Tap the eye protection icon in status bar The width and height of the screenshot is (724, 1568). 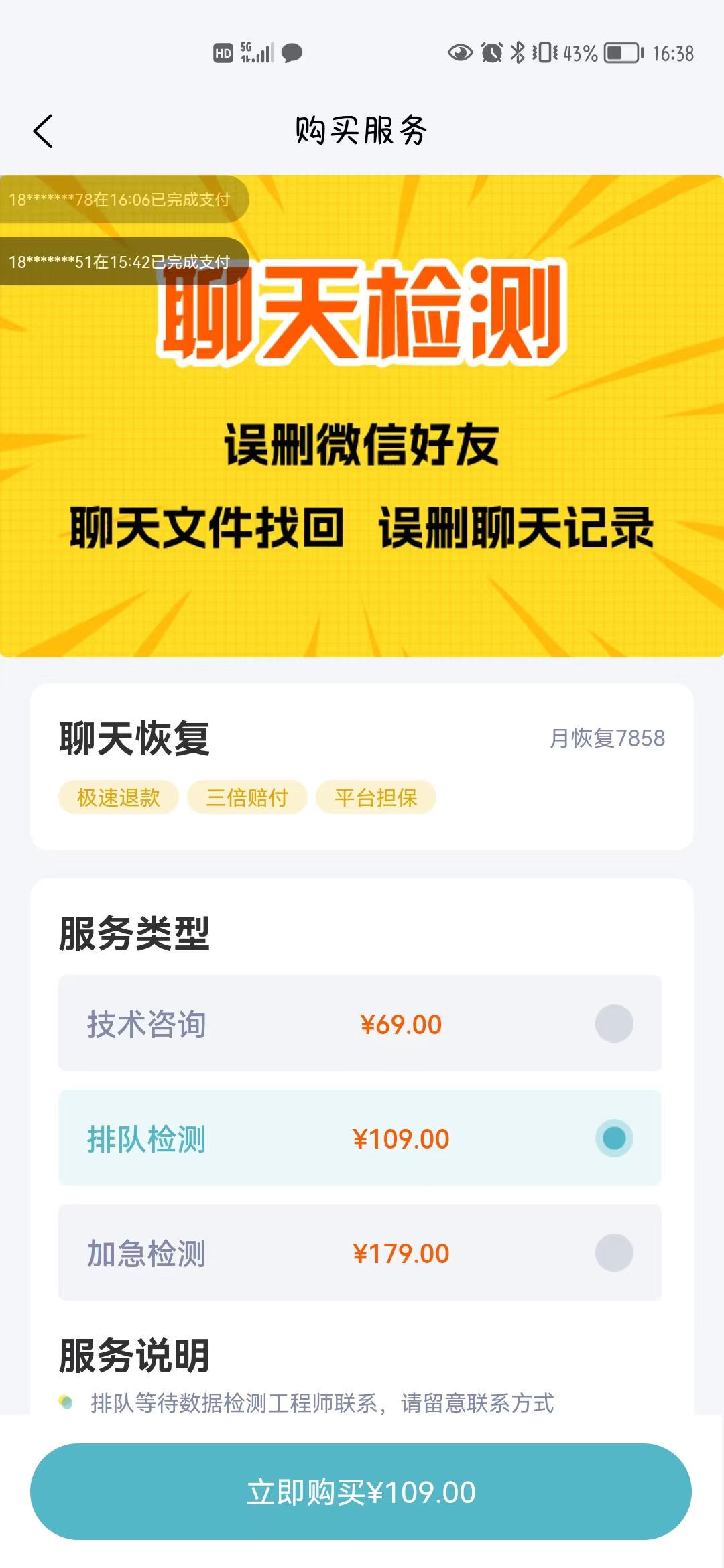[x=459, y=52]
